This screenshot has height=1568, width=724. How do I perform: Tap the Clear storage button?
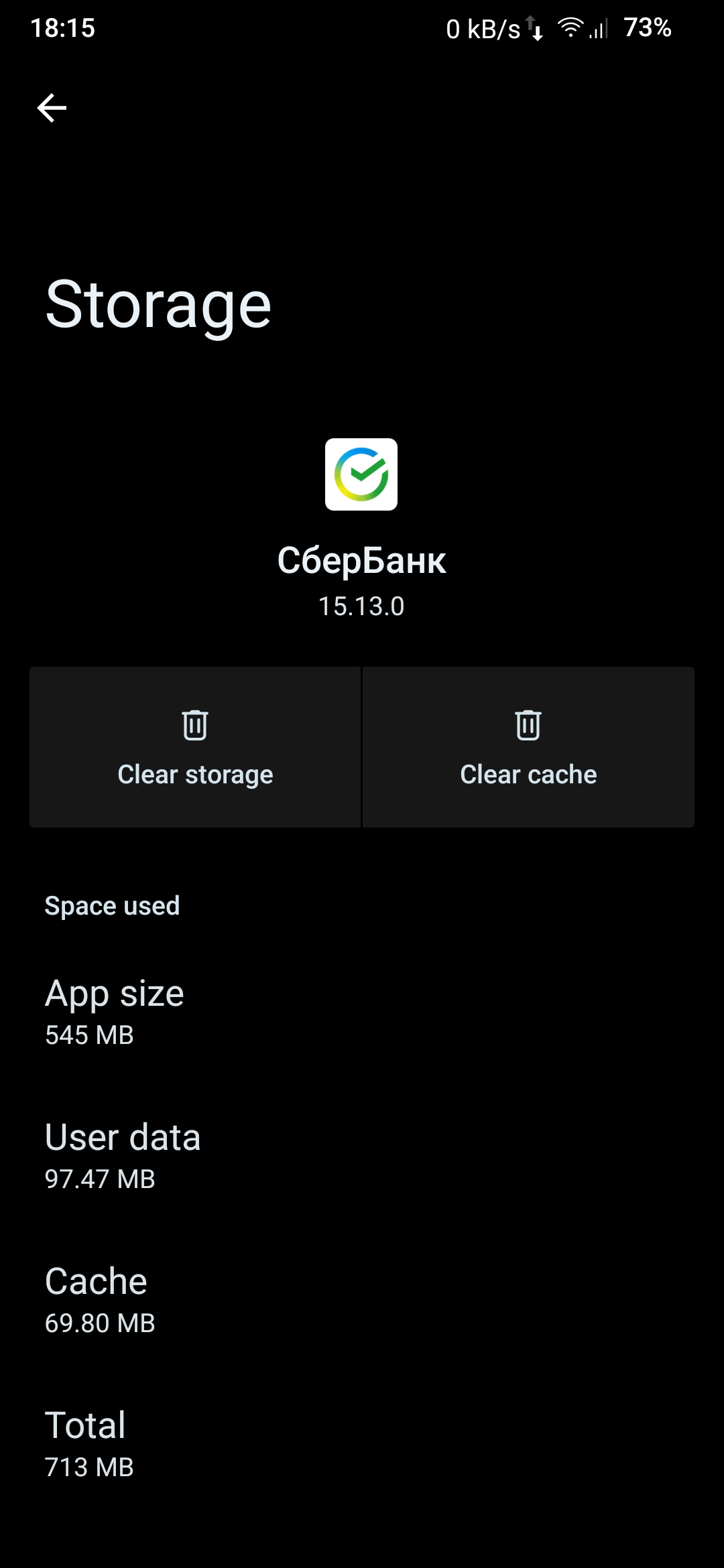point(195,747)
